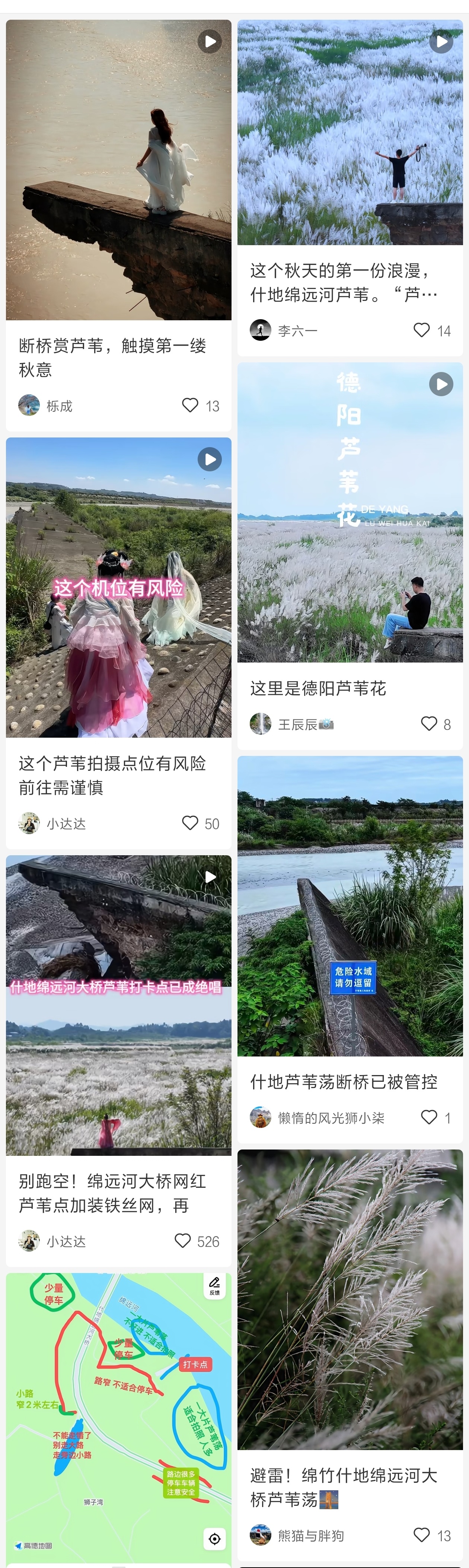Like the 小达达 post with 50 likes
Image resolution: width=469 pixels, height=1568 pixels.
pos(190,823)
